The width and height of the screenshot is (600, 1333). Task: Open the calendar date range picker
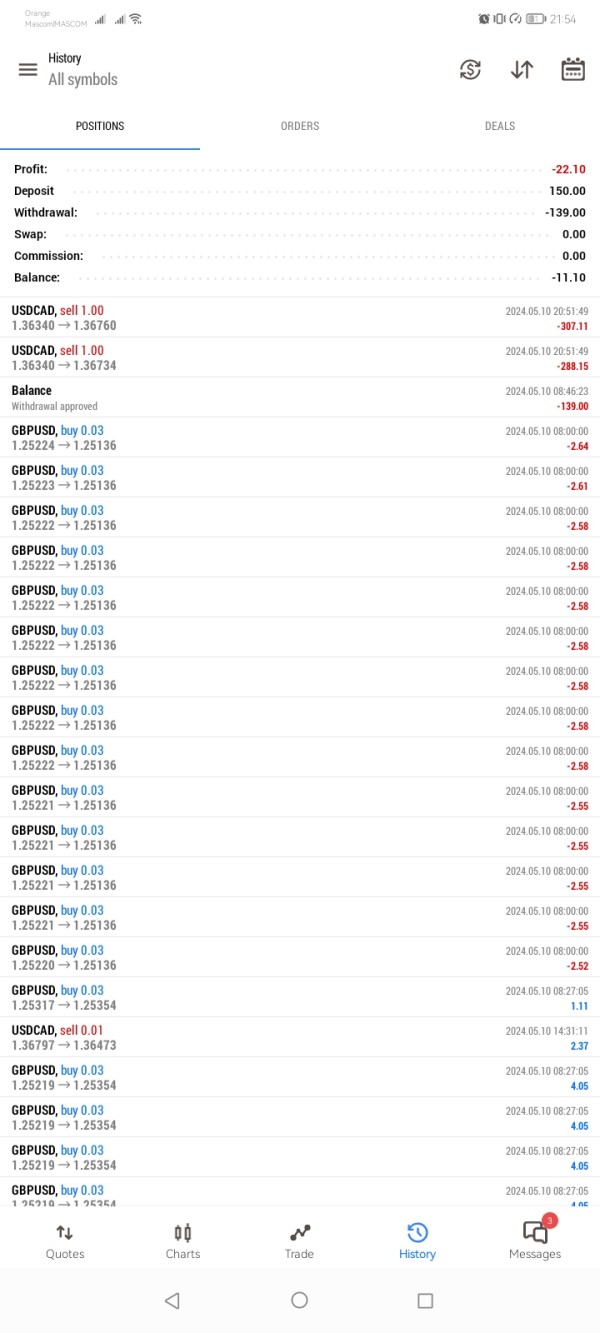pyautogui.click(x=573, y=69)
